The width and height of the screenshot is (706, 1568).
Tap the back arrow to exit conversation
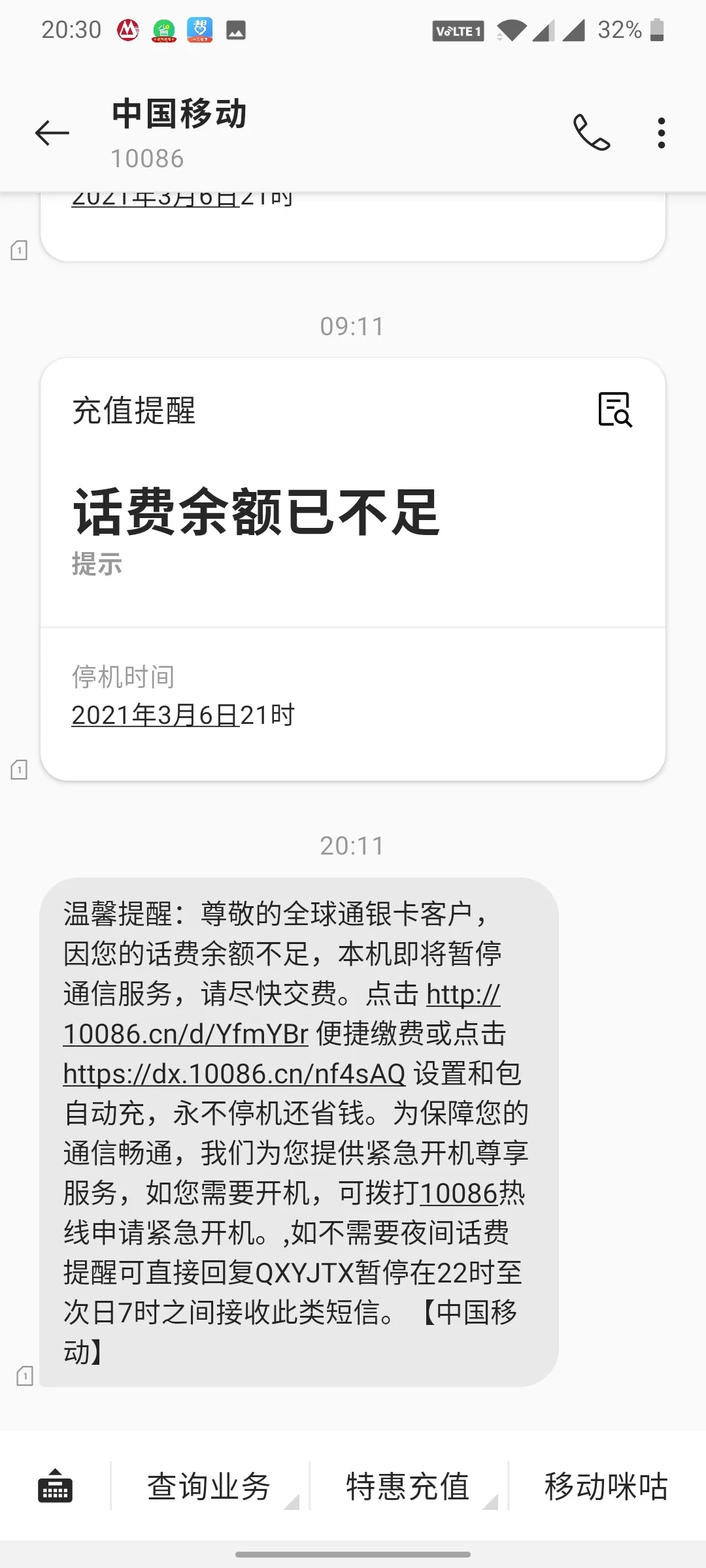53,133
